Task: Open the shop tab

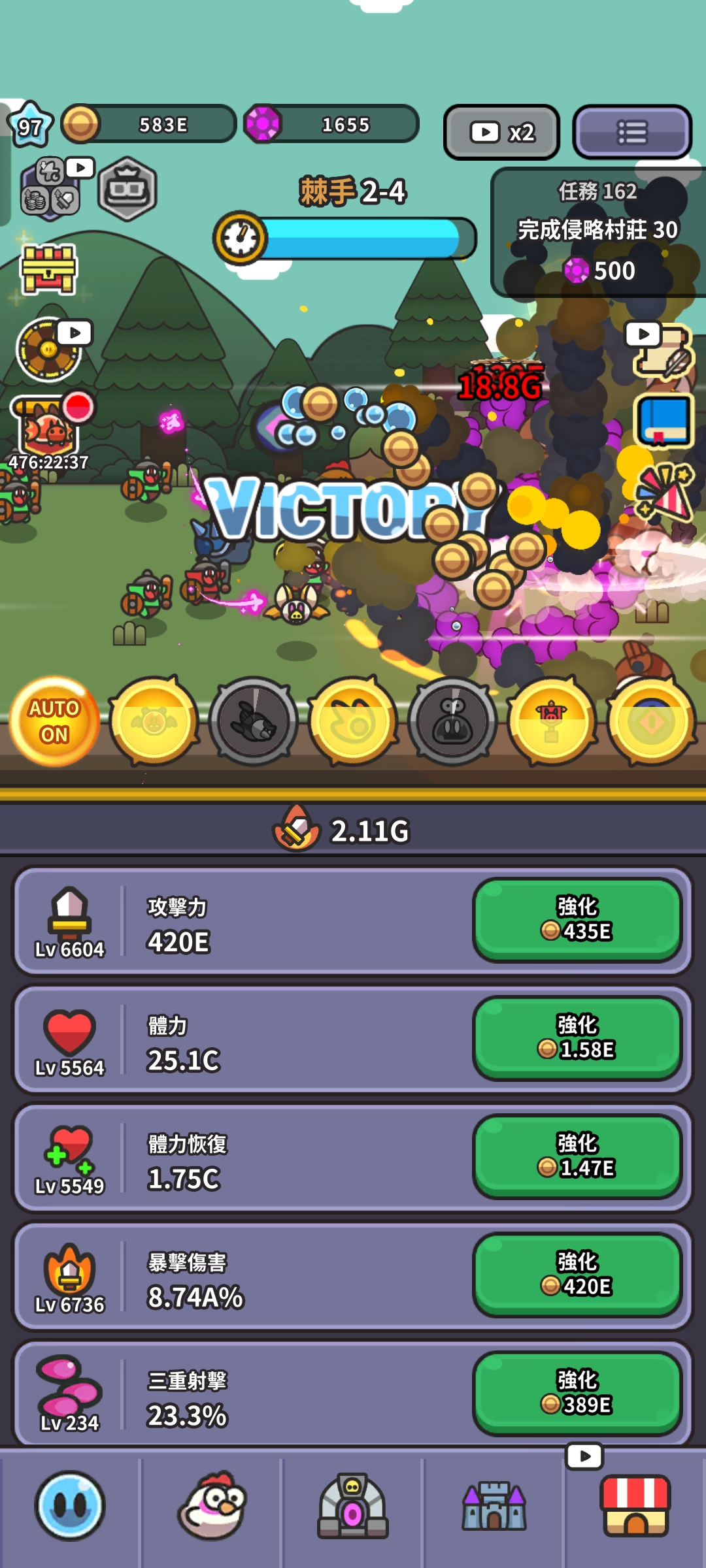Action: tap(635, 1506)
